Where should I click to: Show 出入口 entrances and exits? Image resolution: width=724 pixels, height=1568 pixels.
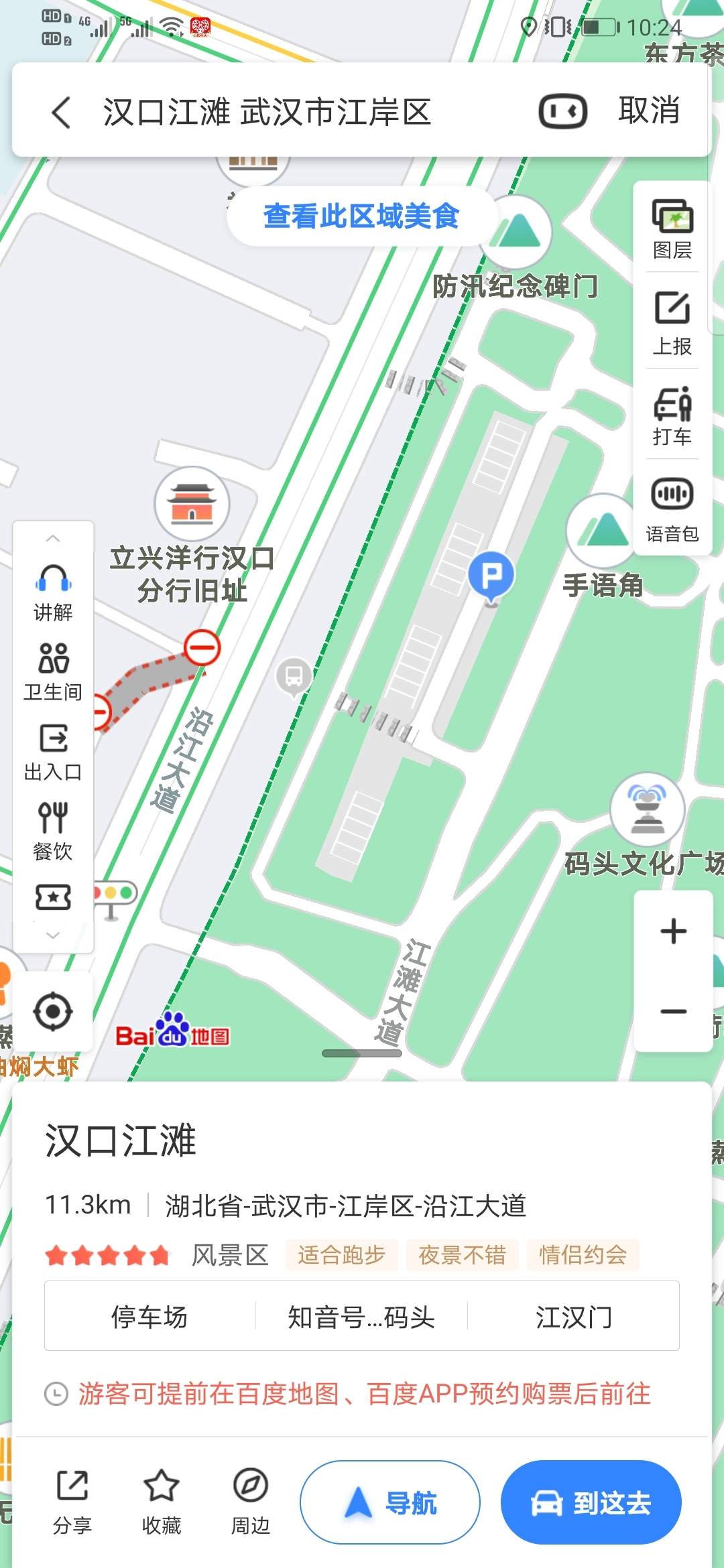[x=53, y=752]
